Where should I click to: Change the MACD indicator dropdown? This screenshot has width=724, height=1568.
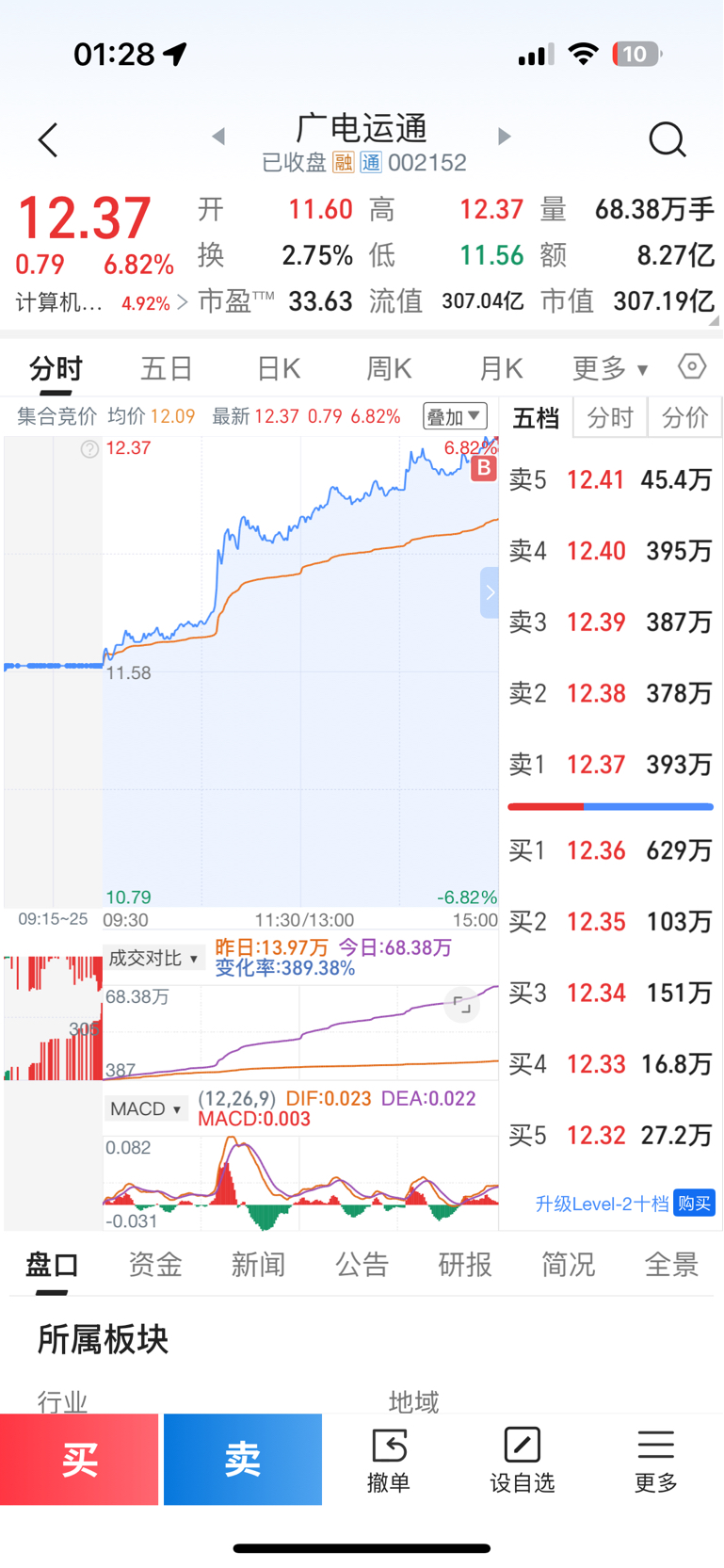(145, 1109)
